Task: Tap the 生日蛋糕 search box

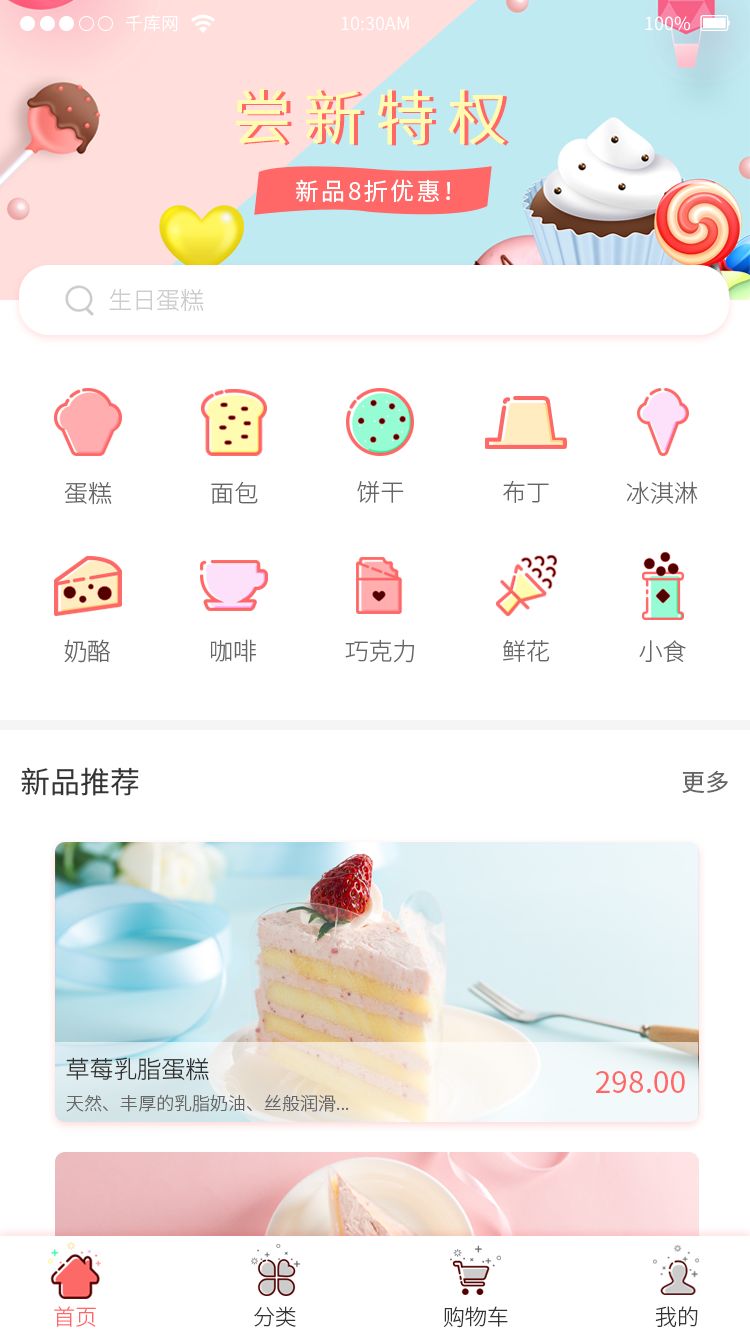Action: (x=374, y=300)
